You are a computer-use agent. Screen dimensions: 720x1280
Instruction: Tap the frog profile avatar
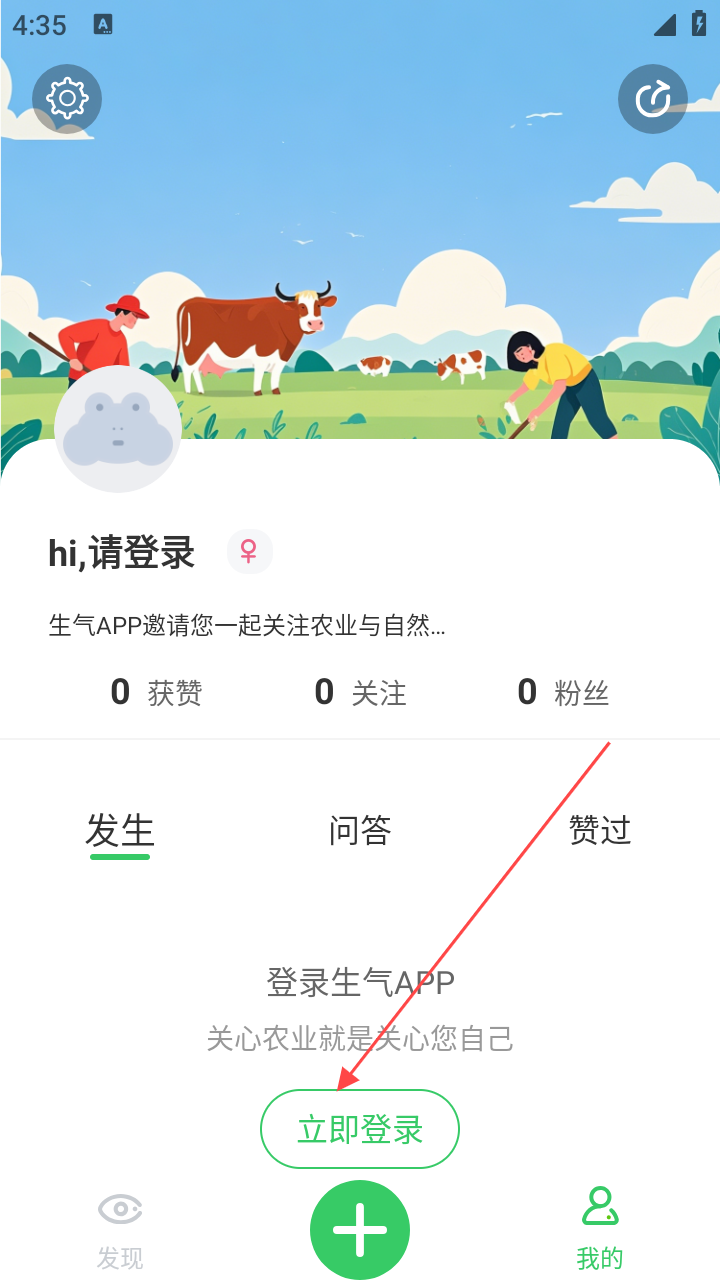(118, 429)
